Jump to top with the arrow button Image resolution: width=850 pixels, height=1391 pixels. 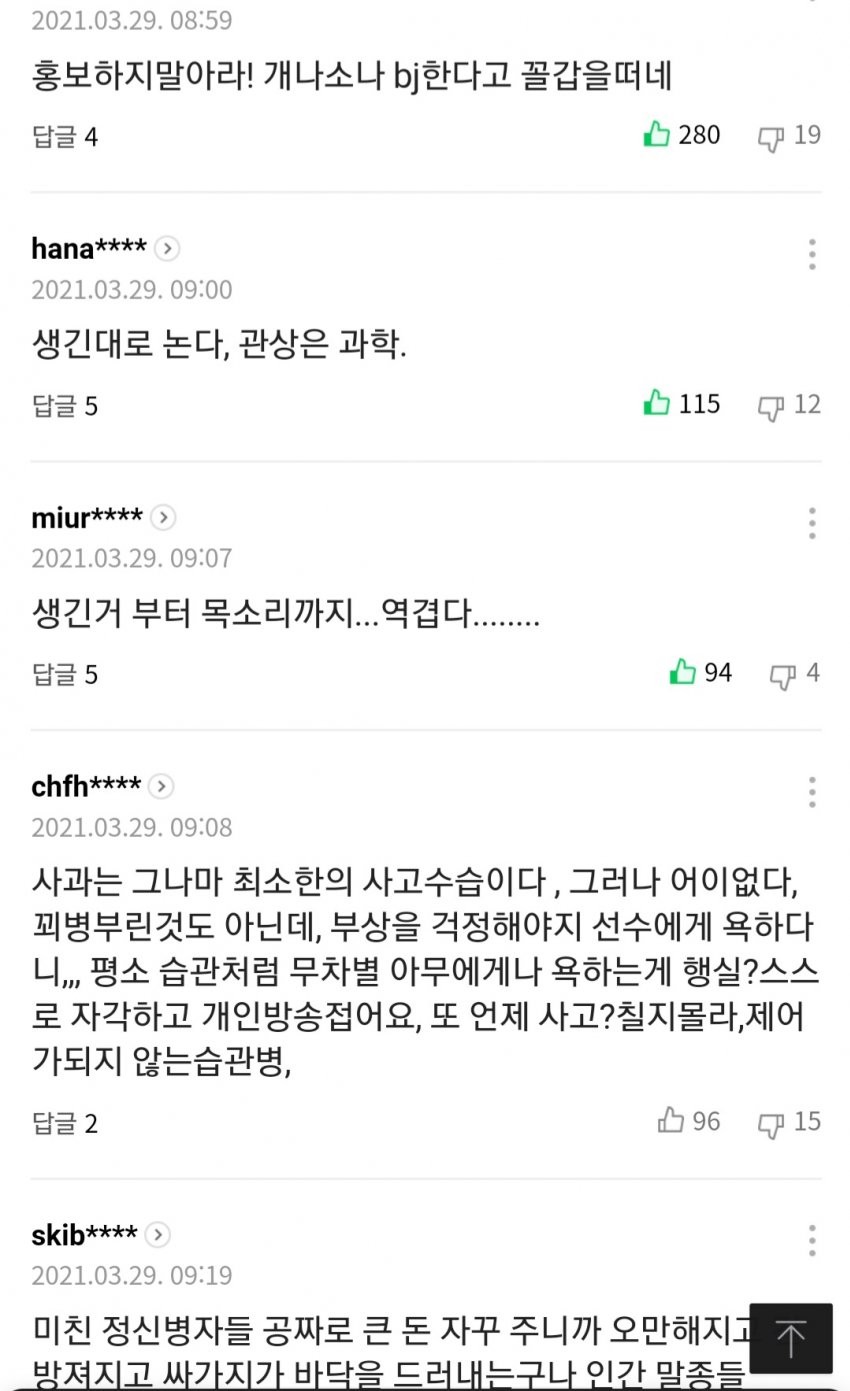tap(791, 1338)
